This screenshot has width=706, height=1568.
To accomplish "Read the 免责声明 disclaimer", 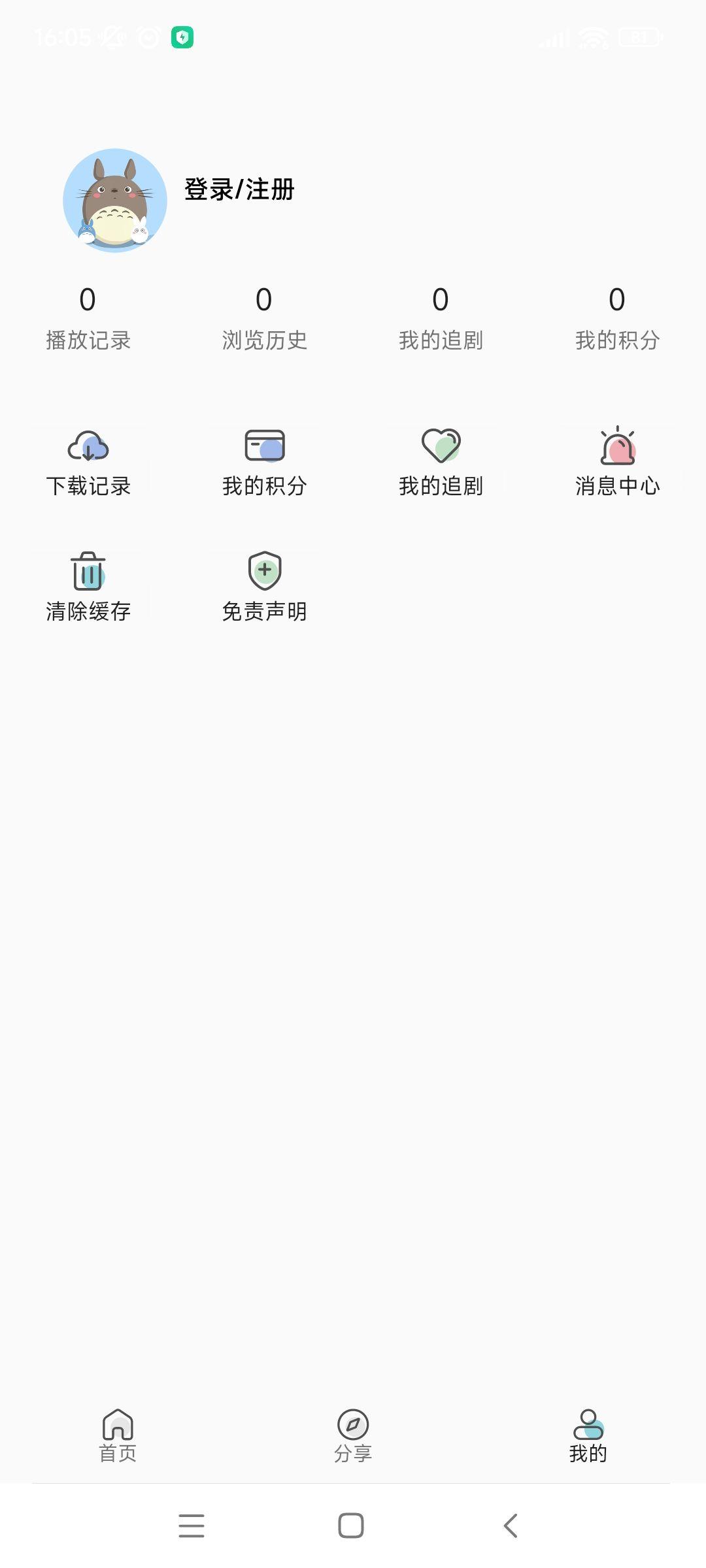I will point(264,587).
